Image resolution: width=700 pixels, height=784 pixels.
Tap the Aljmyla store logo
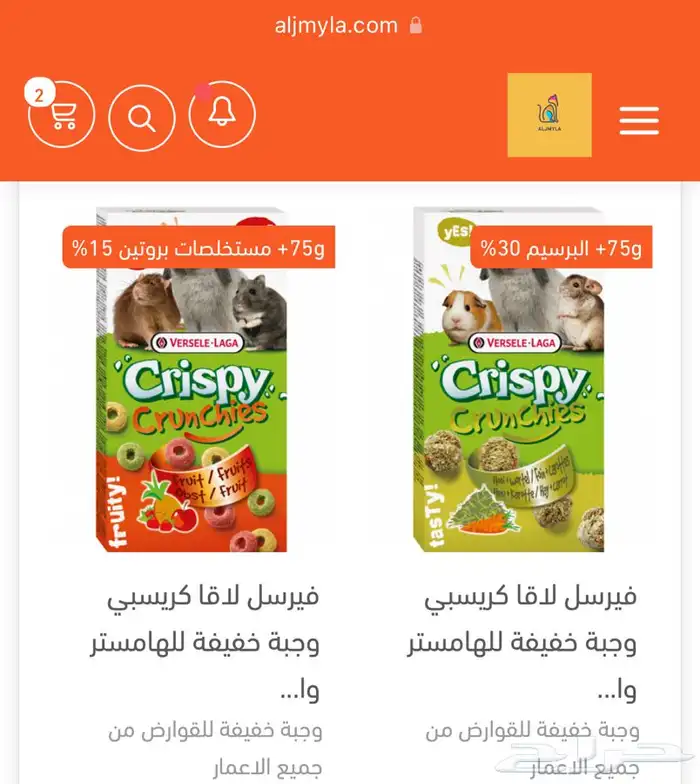click(x=550, y=115)
